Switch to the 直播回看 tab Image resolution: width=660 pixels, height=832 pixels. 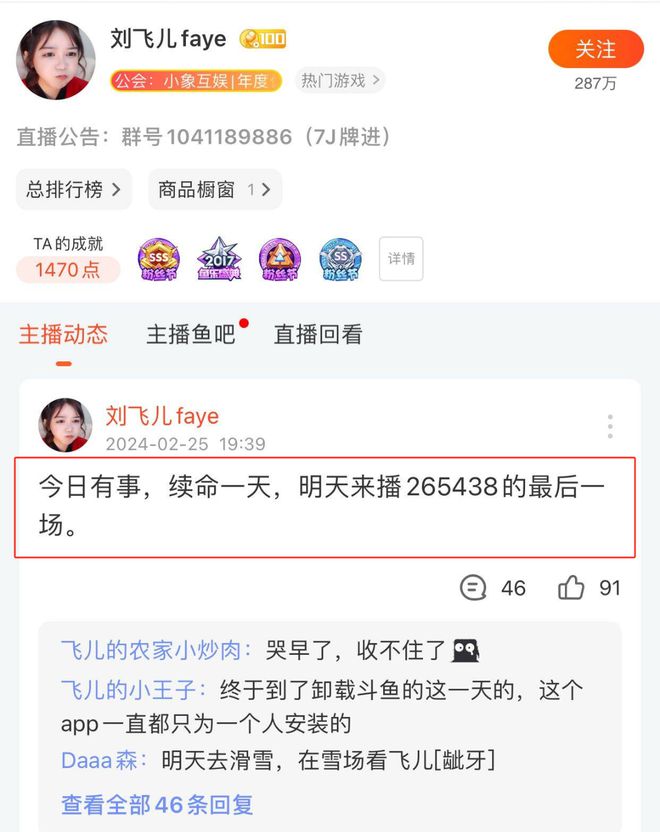pos(318,335)
